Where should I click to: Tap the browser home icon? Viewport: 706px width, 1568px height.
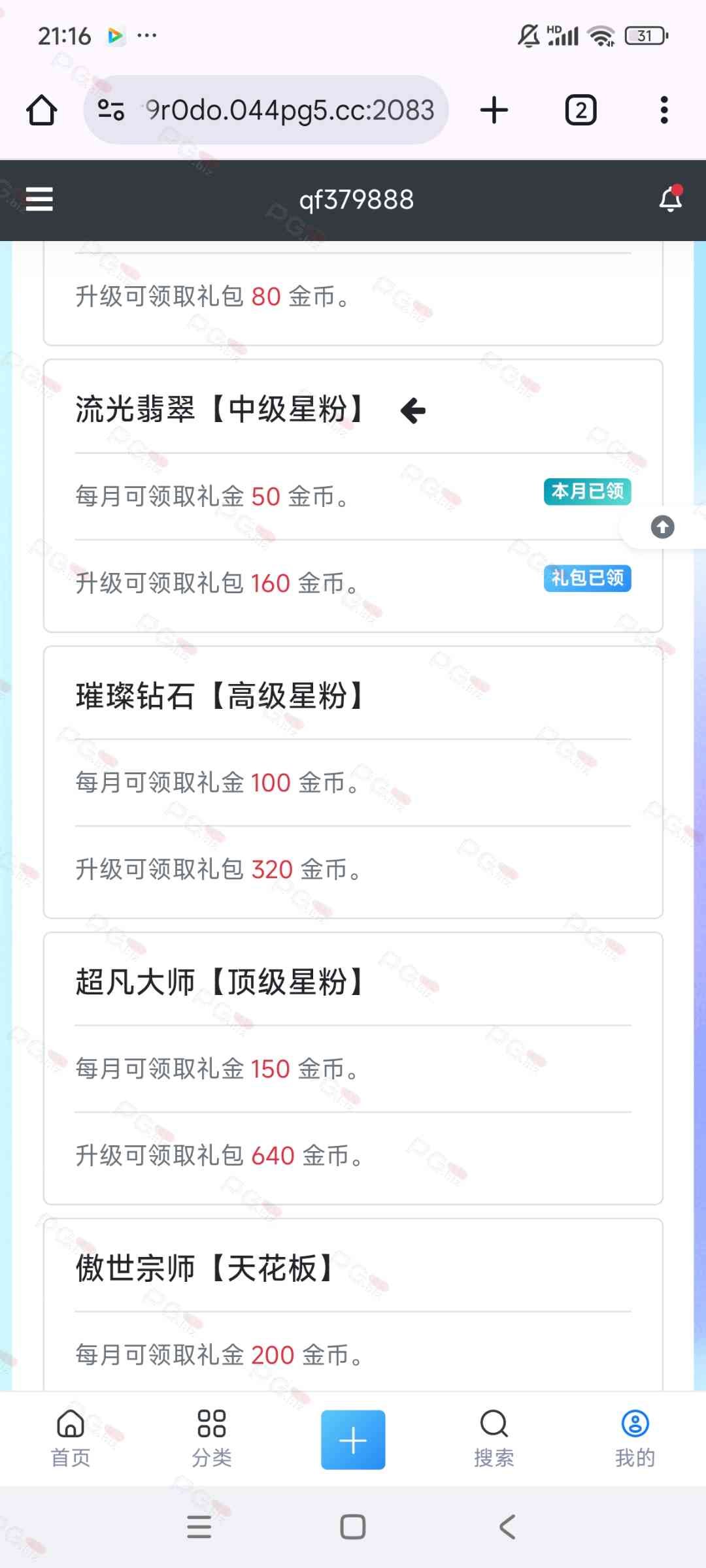42,110
